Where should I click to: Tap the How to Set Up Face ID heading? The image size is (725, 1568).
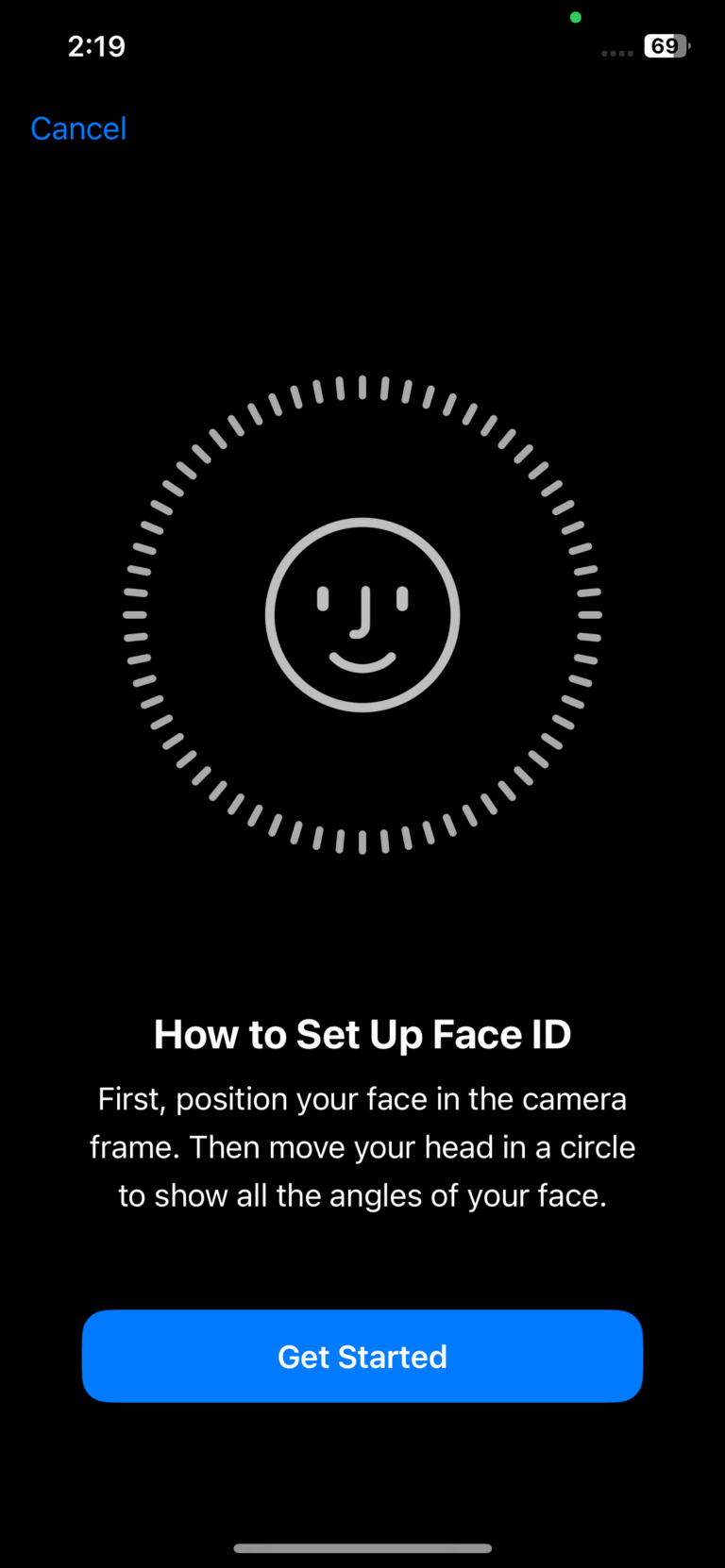pos(362,1033)
